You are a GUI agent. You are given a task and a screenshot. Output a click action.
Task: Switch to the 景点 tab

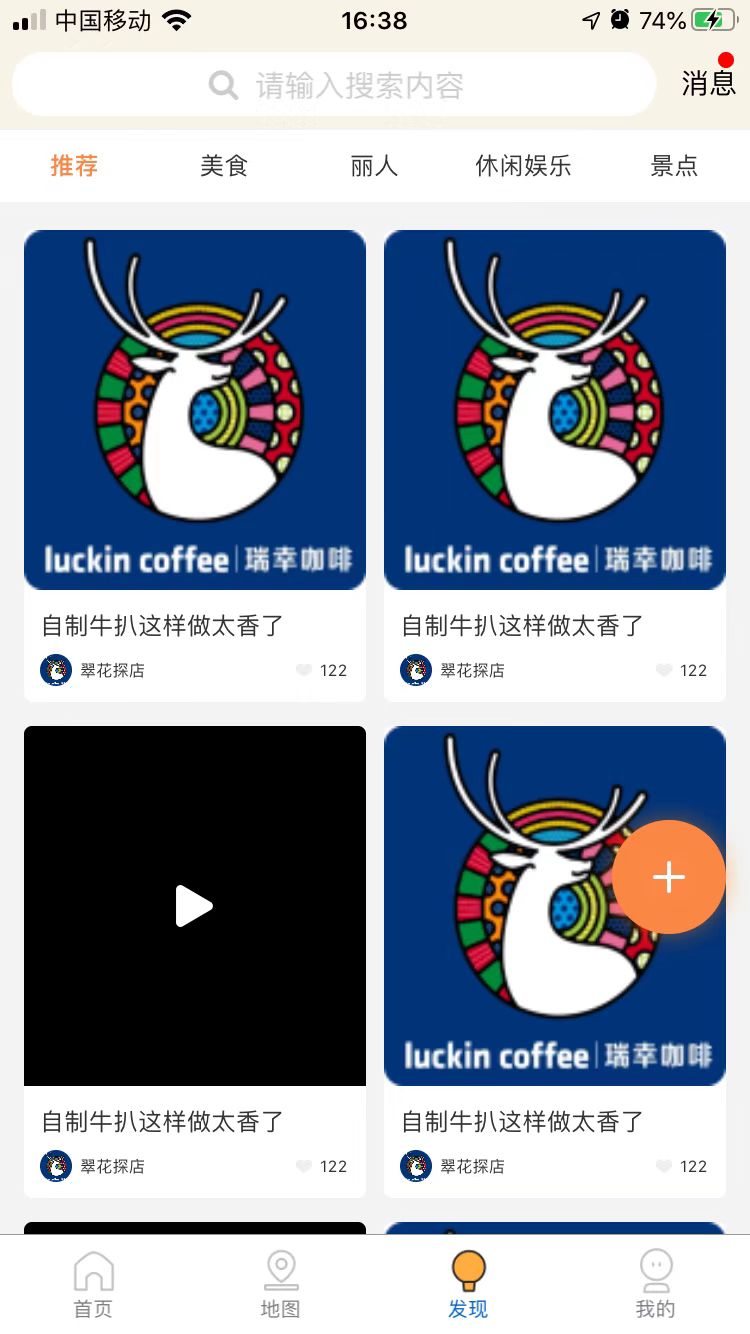(x=674, y=165)
